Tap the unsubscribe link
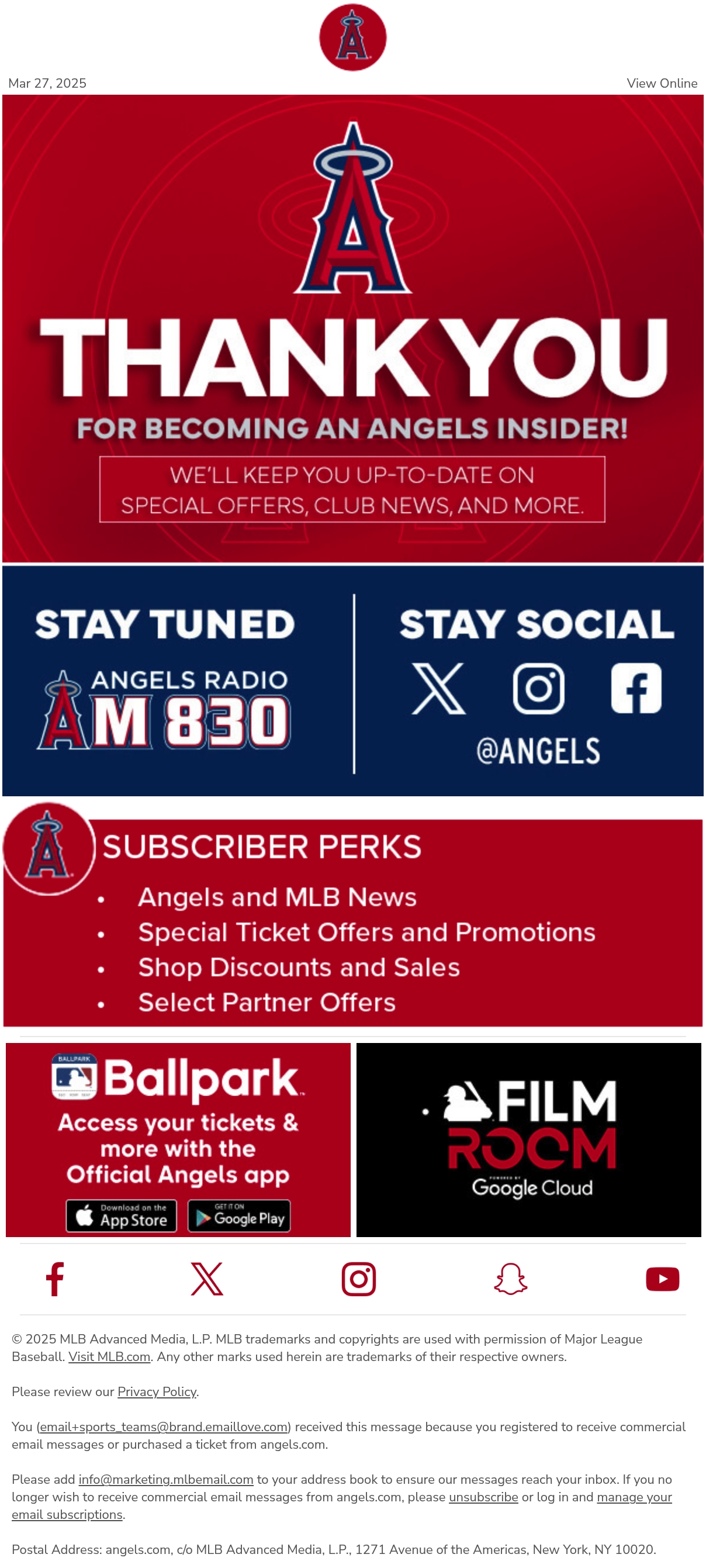The image size is (706, 1568). [483, 1497]
